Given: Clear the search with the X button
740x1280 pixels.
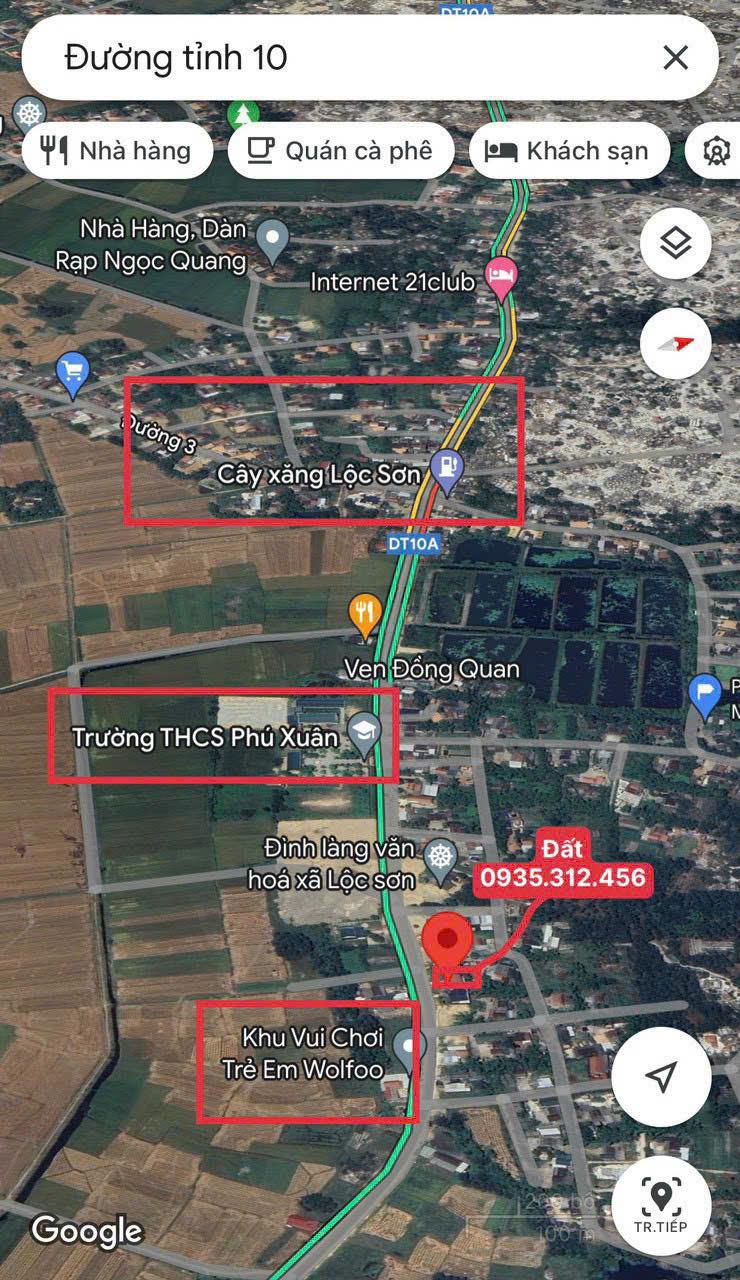Looking at the screenshot, I should (x=676, y=58).
